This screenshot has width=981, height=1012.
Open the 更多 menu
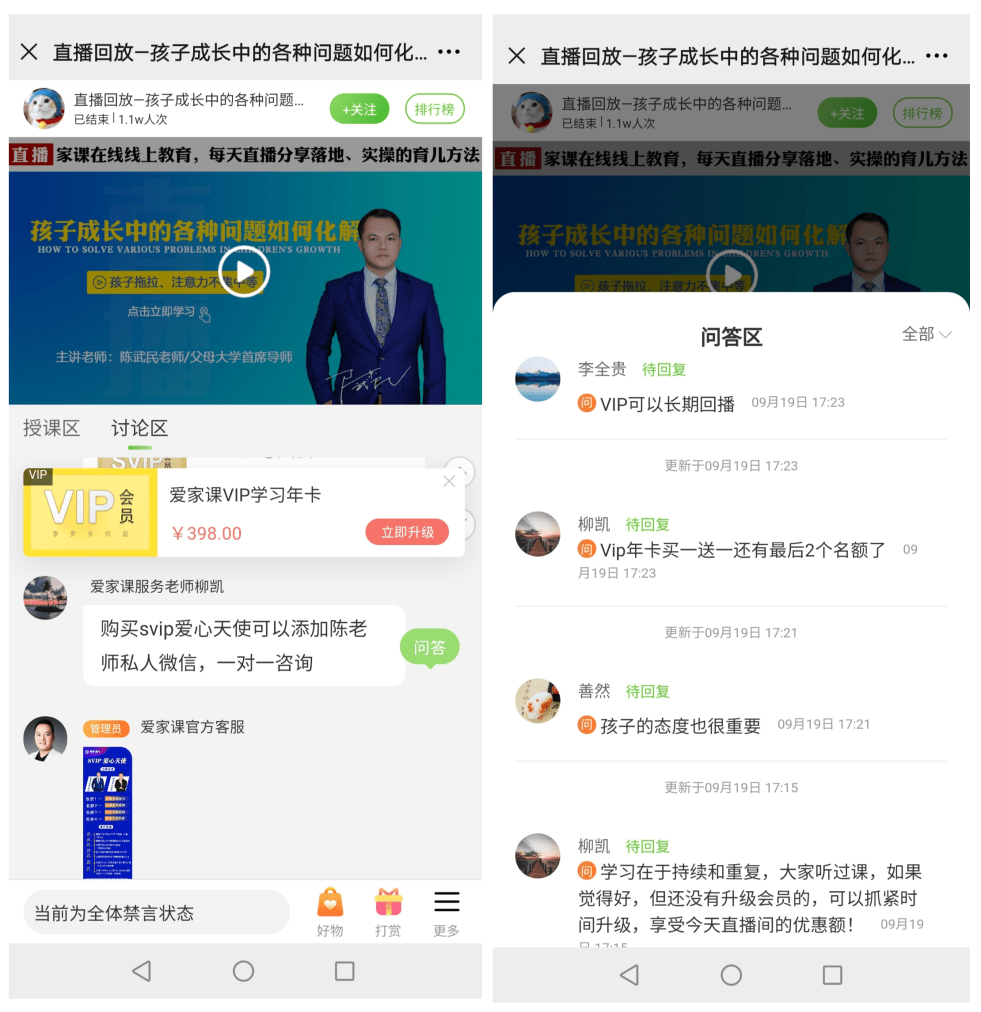(446, 911)
